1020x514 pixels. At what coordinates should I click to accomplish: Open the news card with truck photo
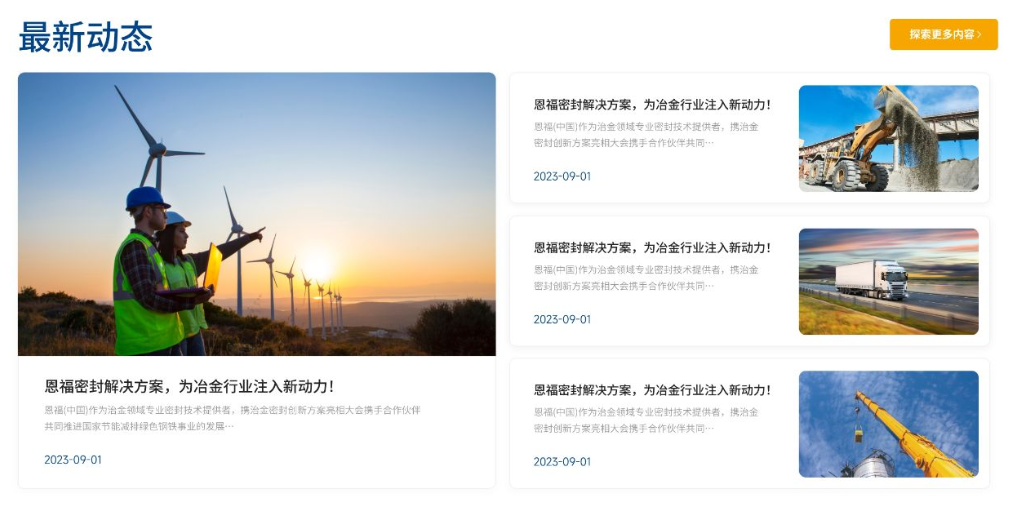coord(749,281)
